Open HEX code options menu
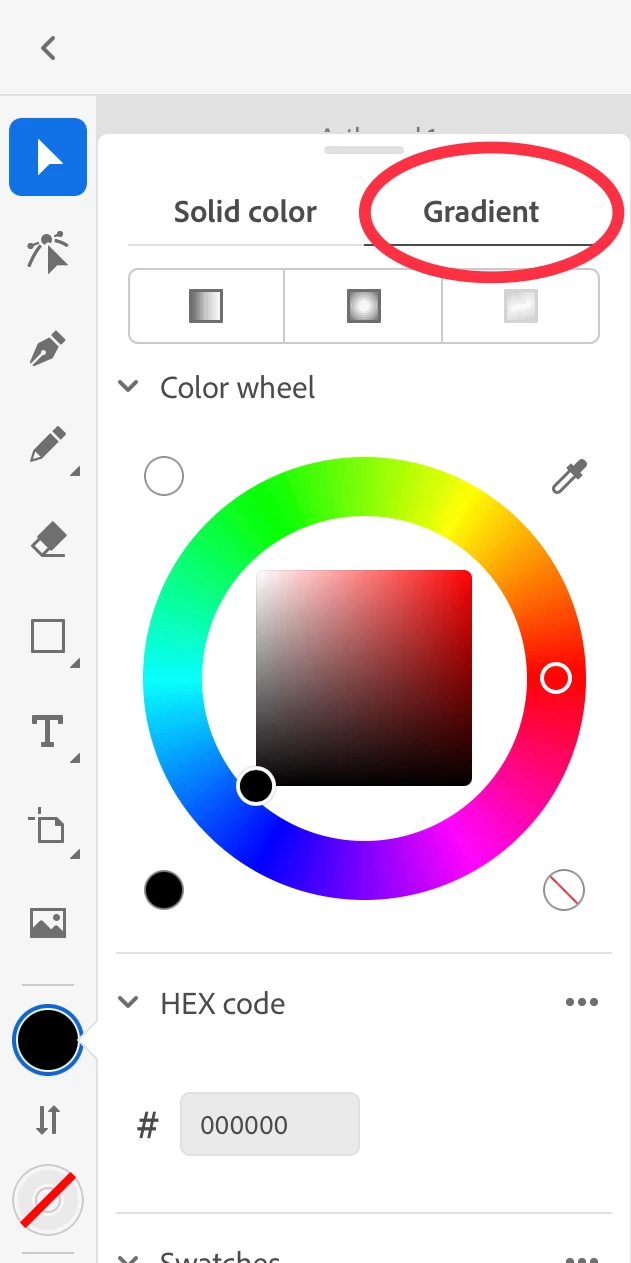Image resolution: width=631 pixels, height=1263 pixels. [x=581, y=1003]
